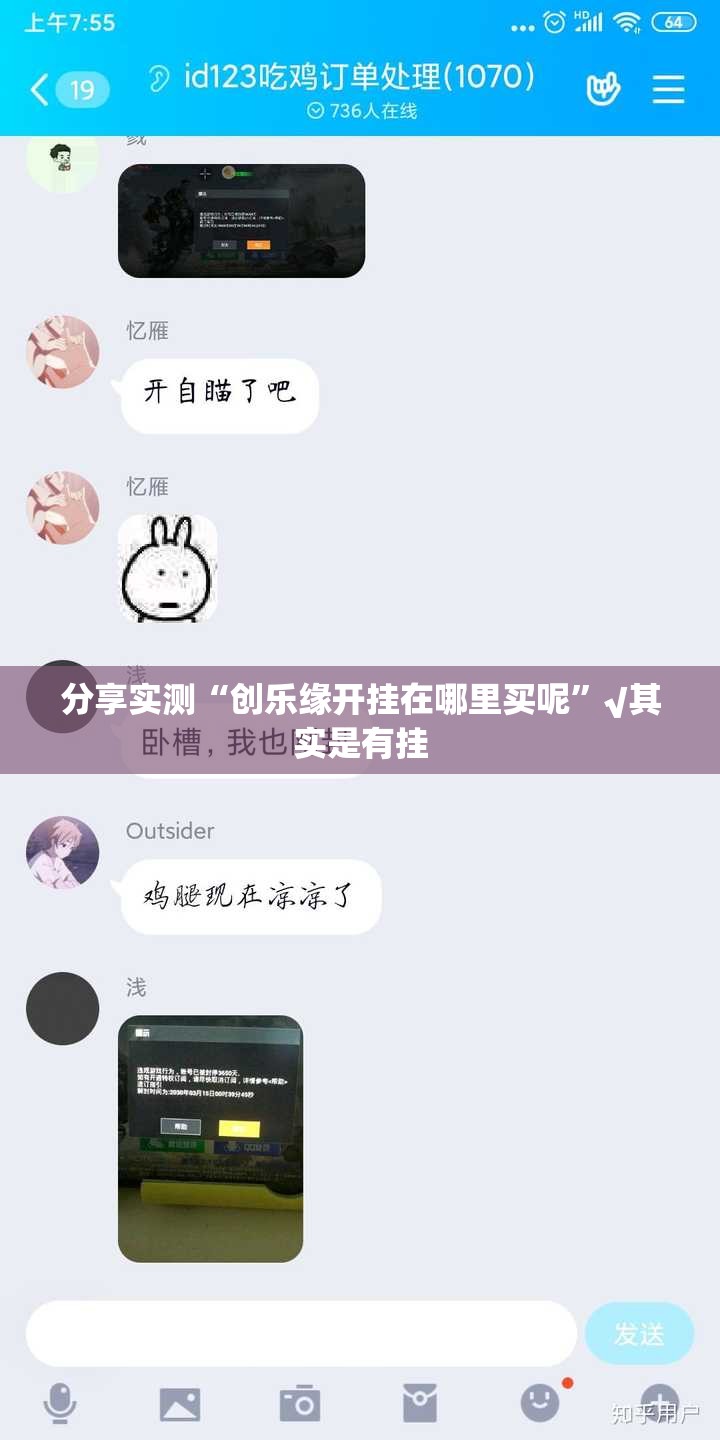This screenshot has width=720, height=1440.
Task: Tap 忆雁's avatar beside 开自瞄了吧
Action: tap(62, 353)
